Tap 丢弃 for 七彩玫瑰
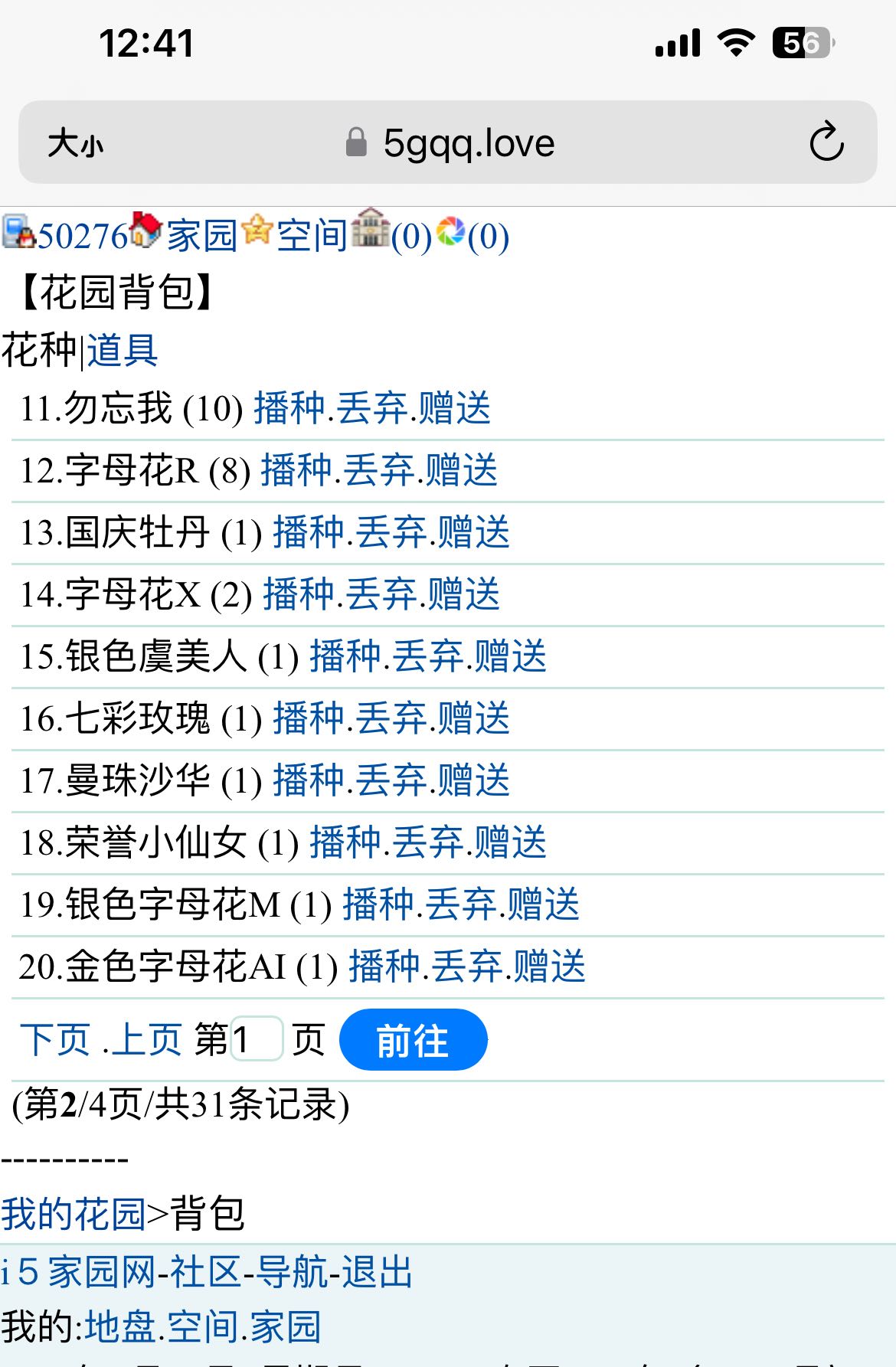896x1367 pixels. click(391, 718)
